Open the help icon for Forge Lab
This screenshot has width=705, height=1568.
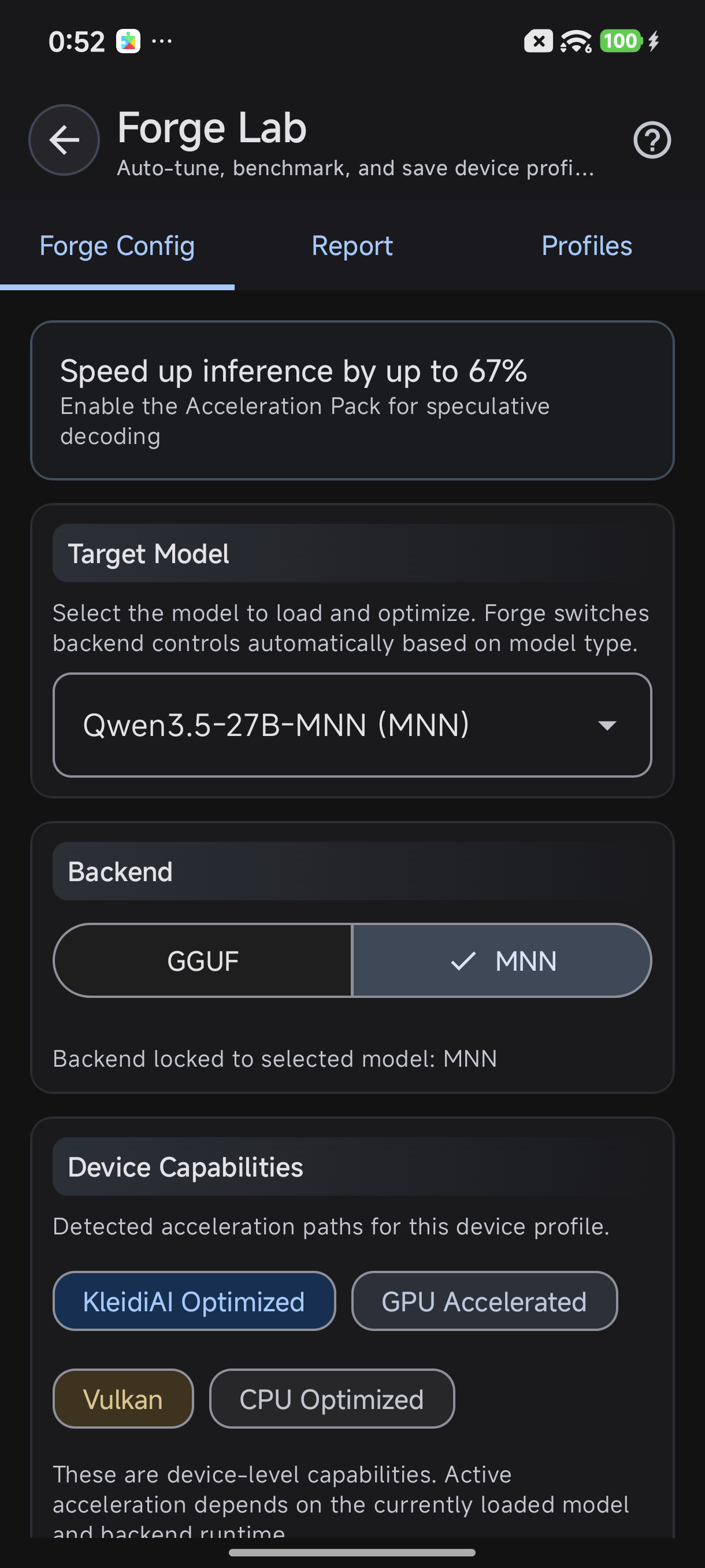tap(652, 139)
